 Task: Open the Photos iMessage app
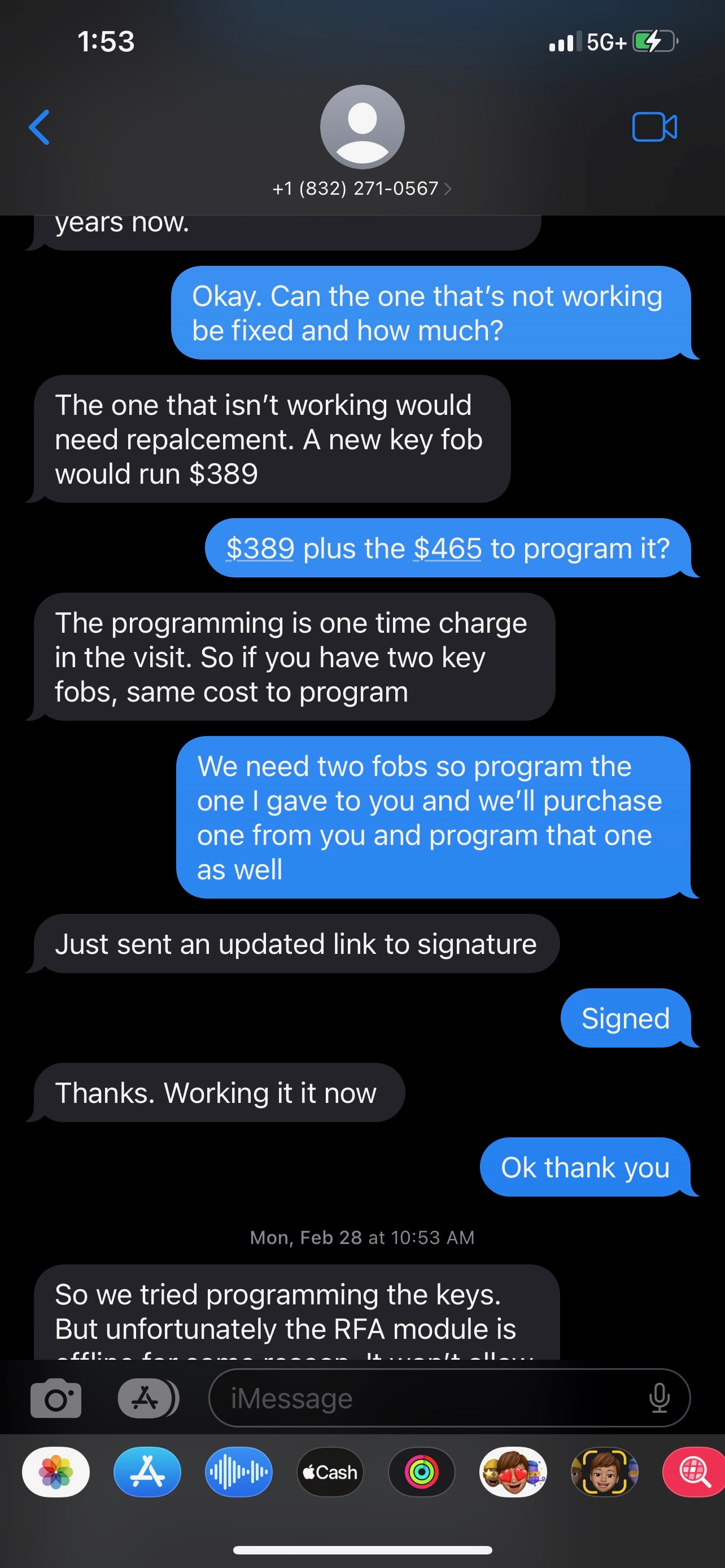(56, 1473)
